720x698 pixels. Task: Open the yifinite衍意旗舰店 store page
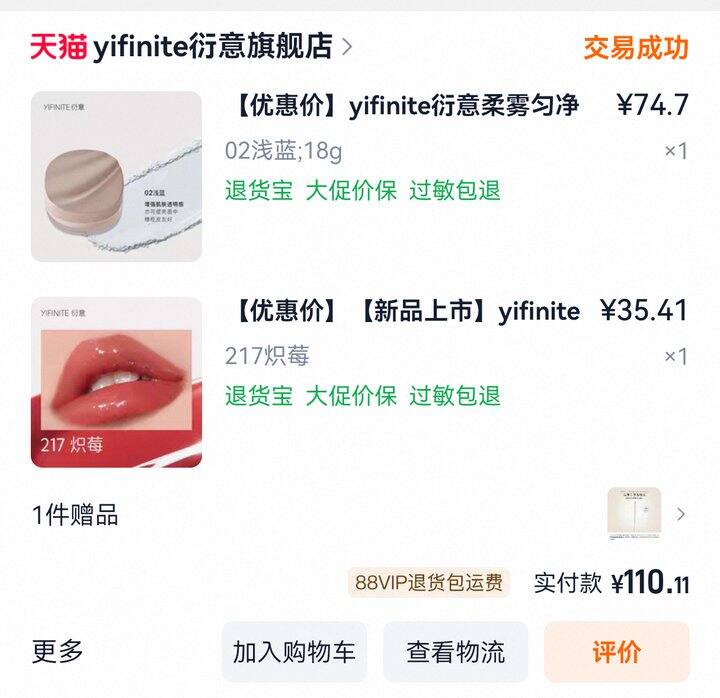pos(191,46)
